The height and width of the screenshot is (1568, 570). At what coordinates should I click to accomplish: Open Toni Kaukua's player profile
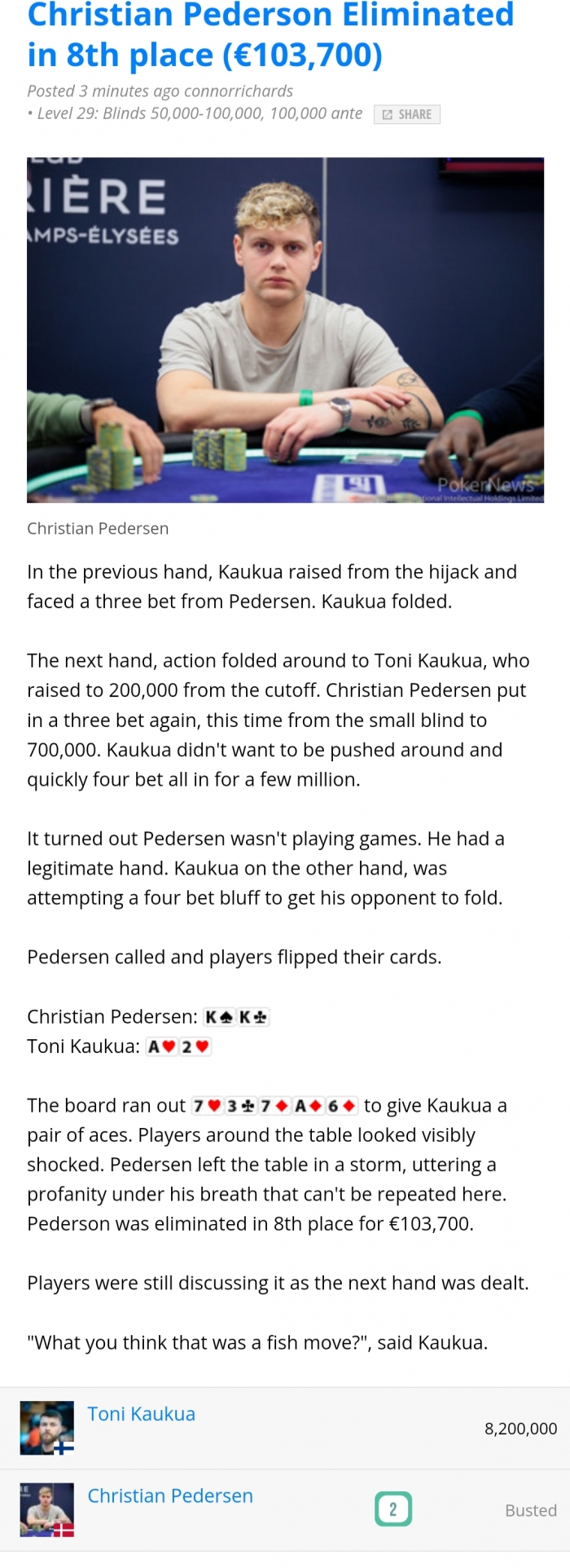(x=141, y=1413)
